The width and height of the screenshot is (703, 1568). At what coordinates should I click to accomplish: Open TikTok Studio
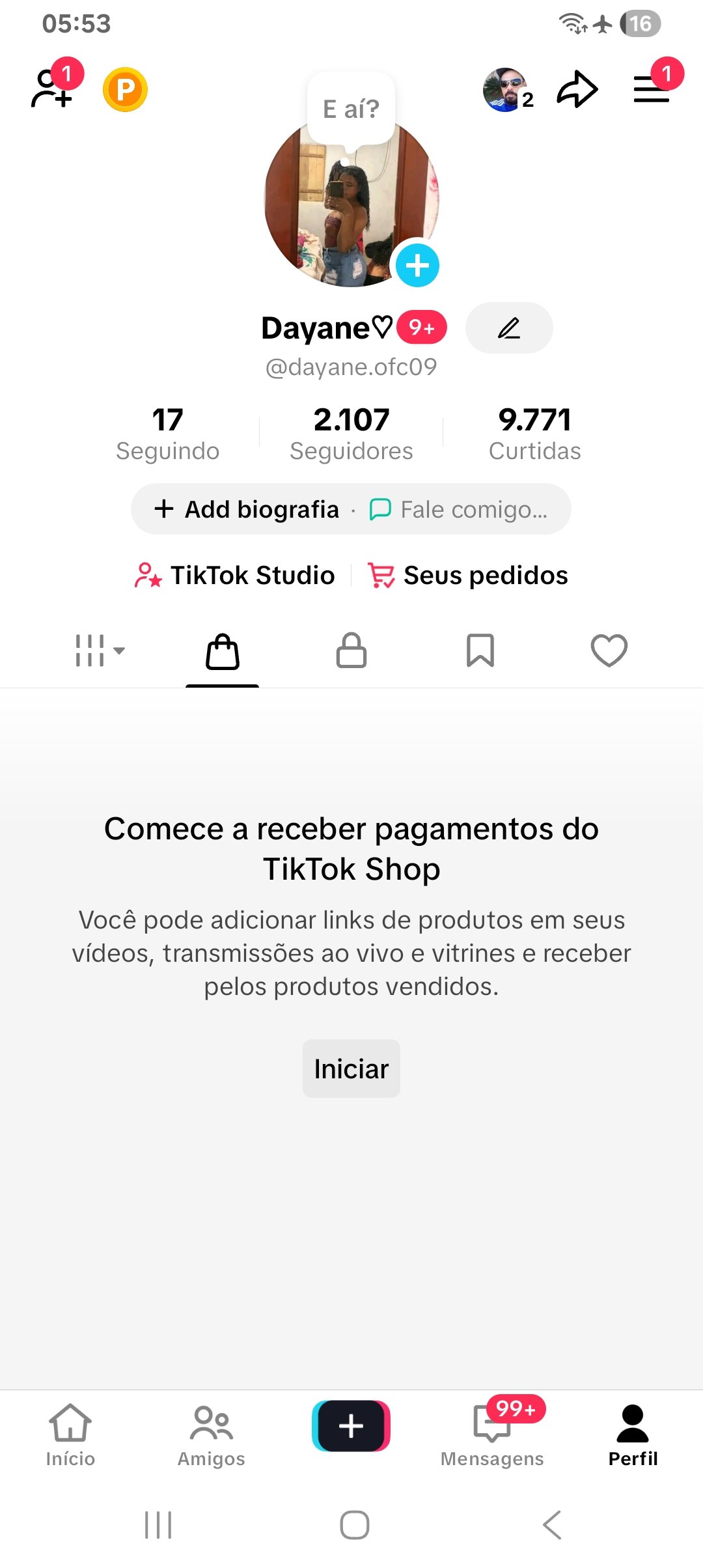pyautogui.click(x=235, y=576)
